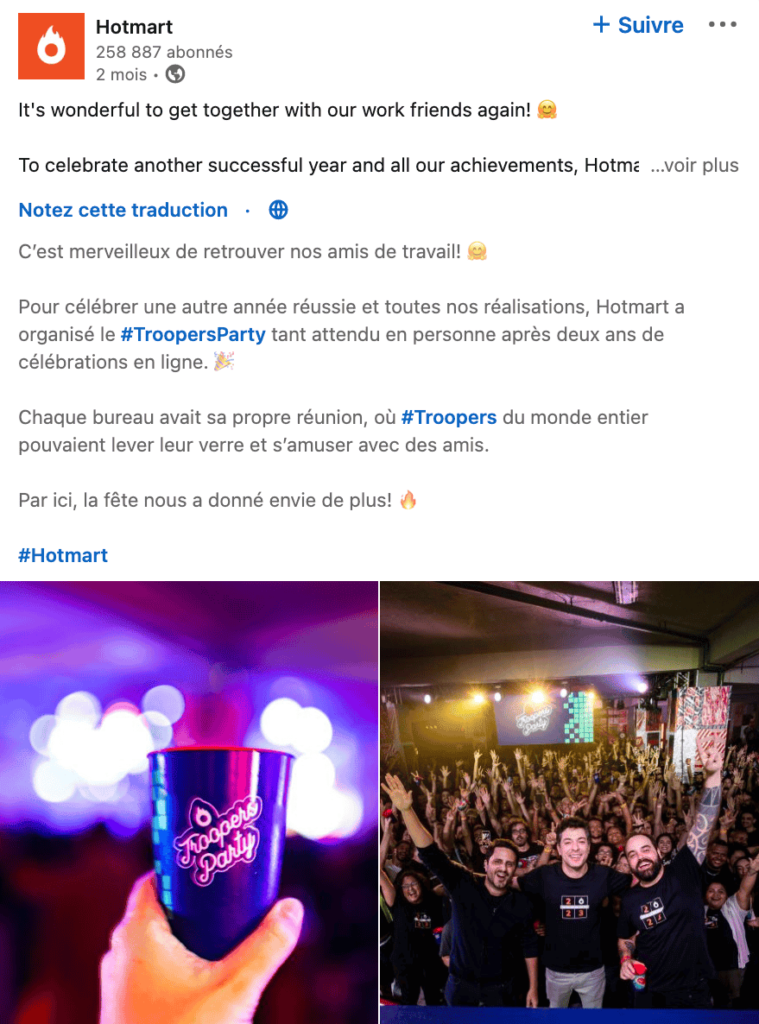This screenshot has height=1024, width=759.
Task: View the crowd party photo
Action: coord(569,802)
